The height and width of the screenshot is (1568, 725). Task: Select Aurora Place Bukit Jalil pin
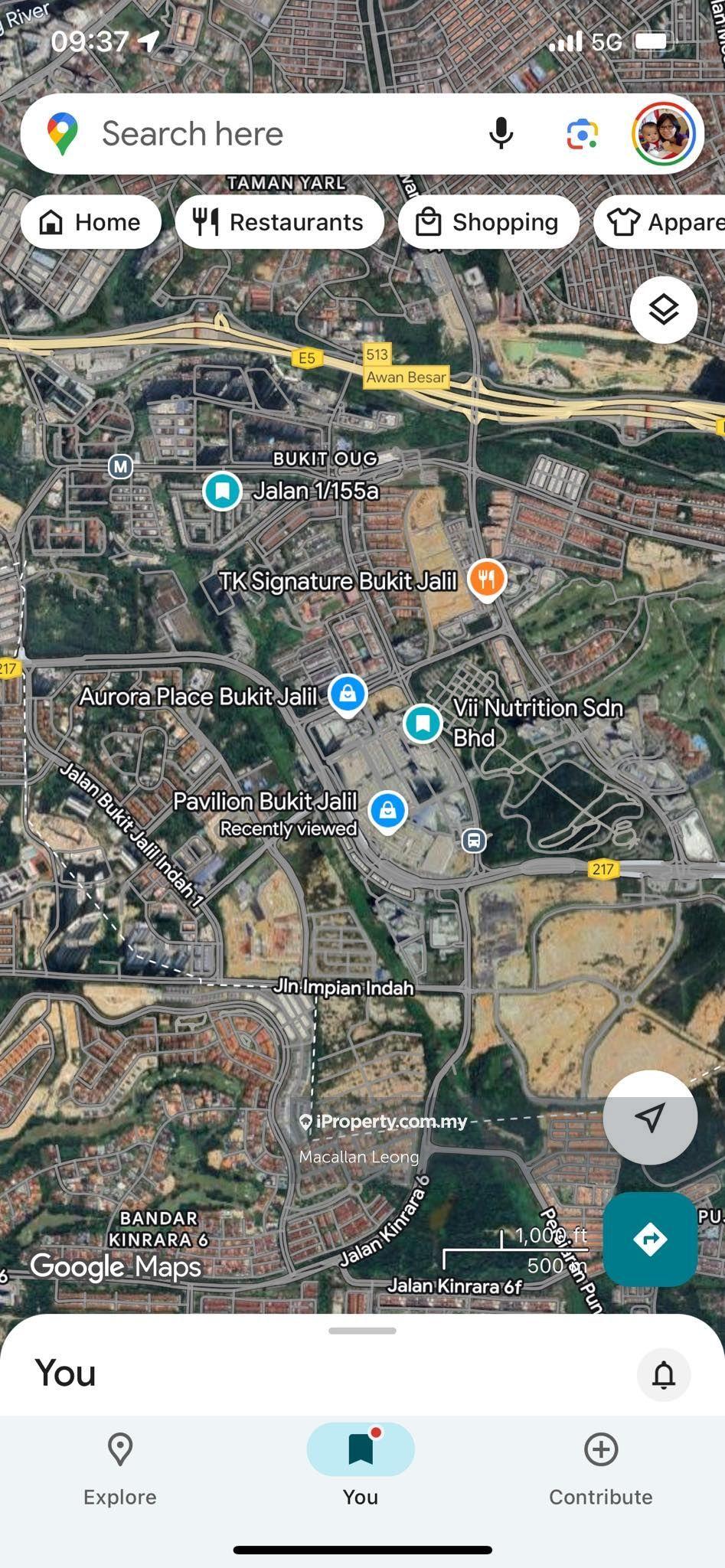click(x=348, y=694)
